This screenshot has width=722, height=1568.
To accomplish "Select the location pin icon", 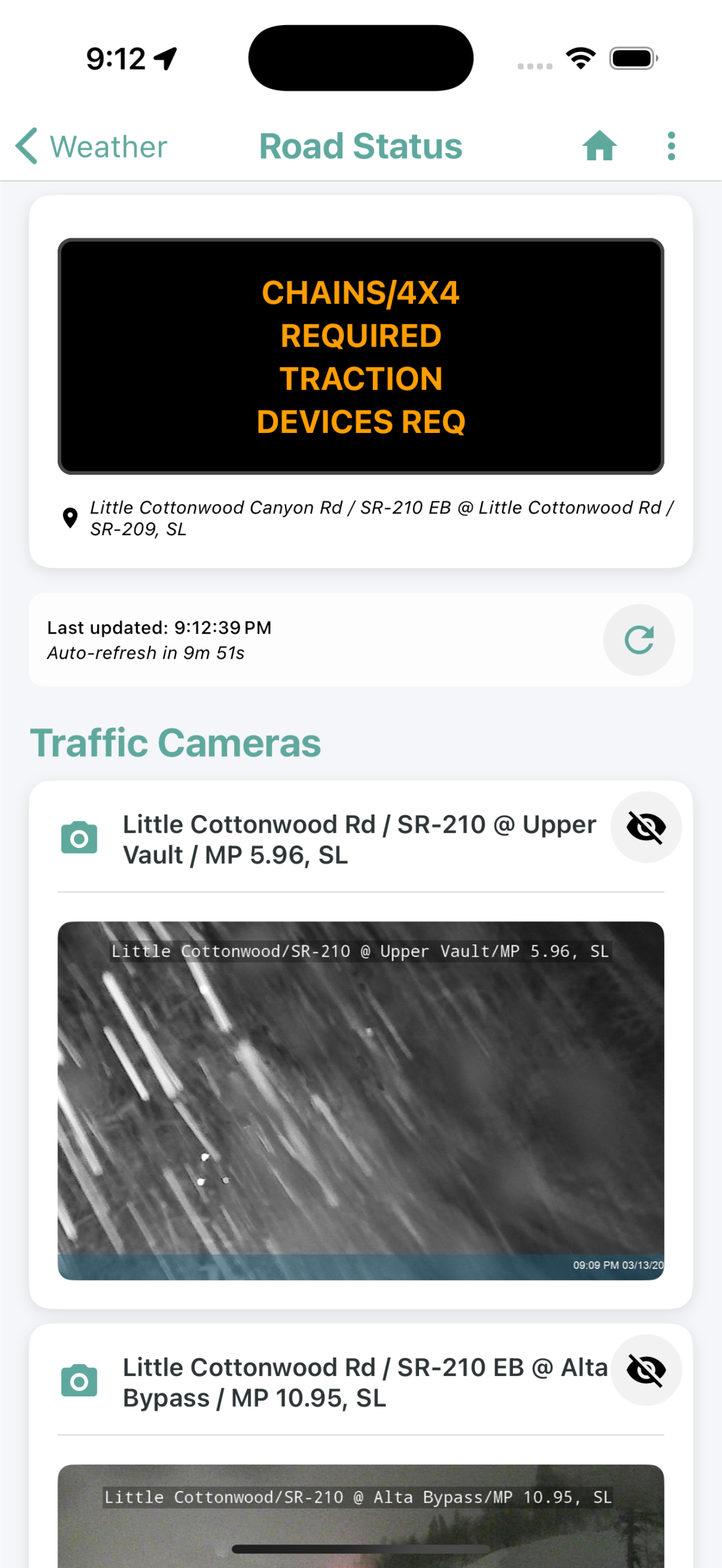I will tap(70, 518).
